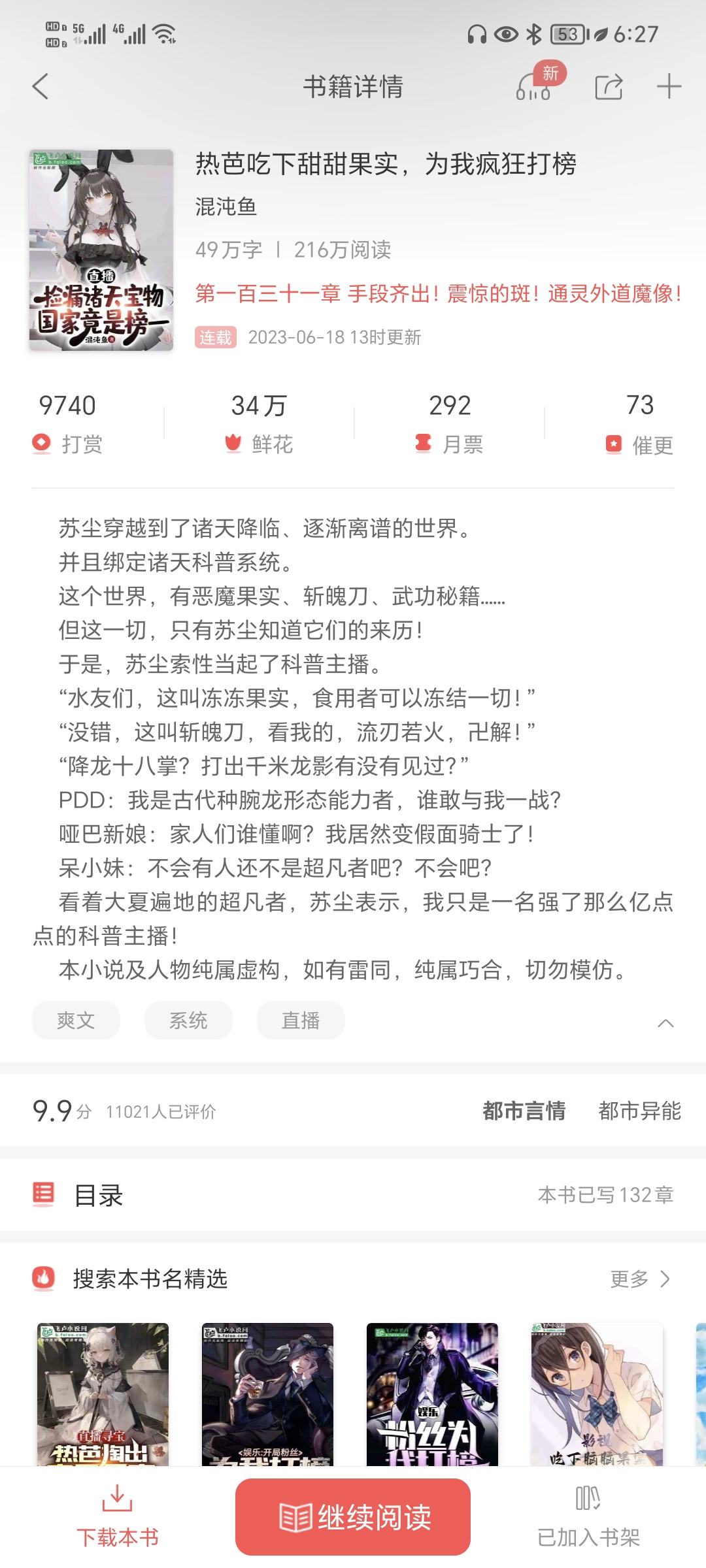Screen dimensions: 706x1568
Task: View 更多 related books
Action: (641, 1279)
